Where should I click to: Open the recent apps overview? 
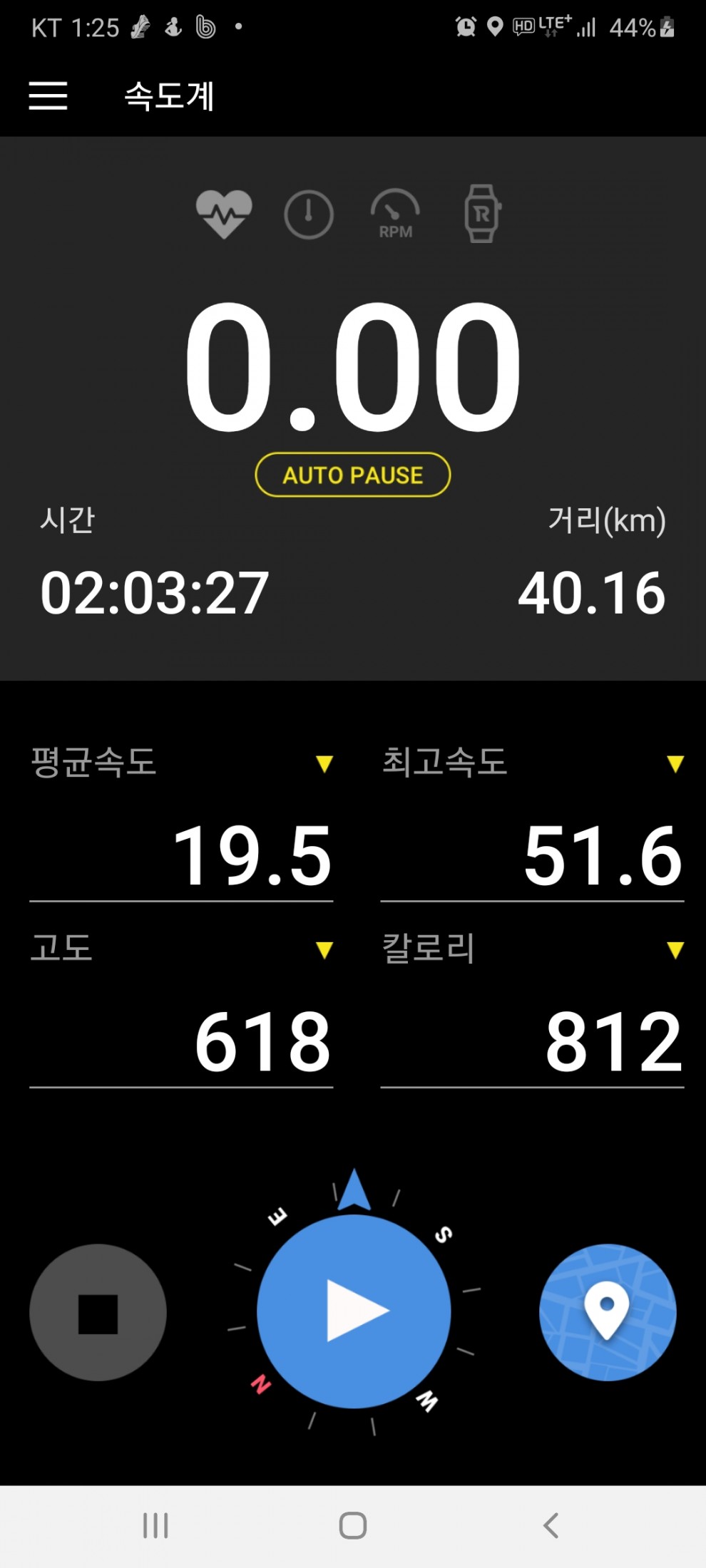pos(155,1526)
